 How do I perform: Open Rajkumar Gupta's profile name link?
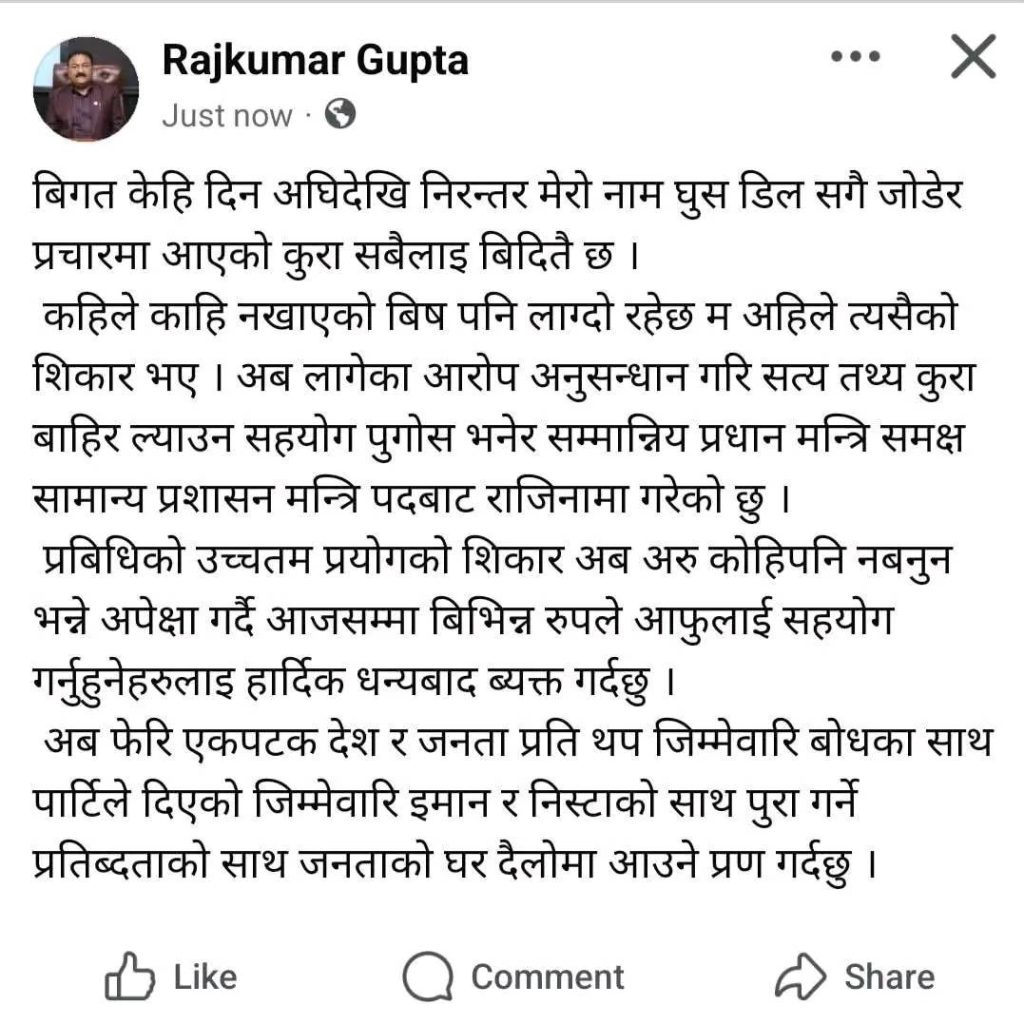click(315, 63)
